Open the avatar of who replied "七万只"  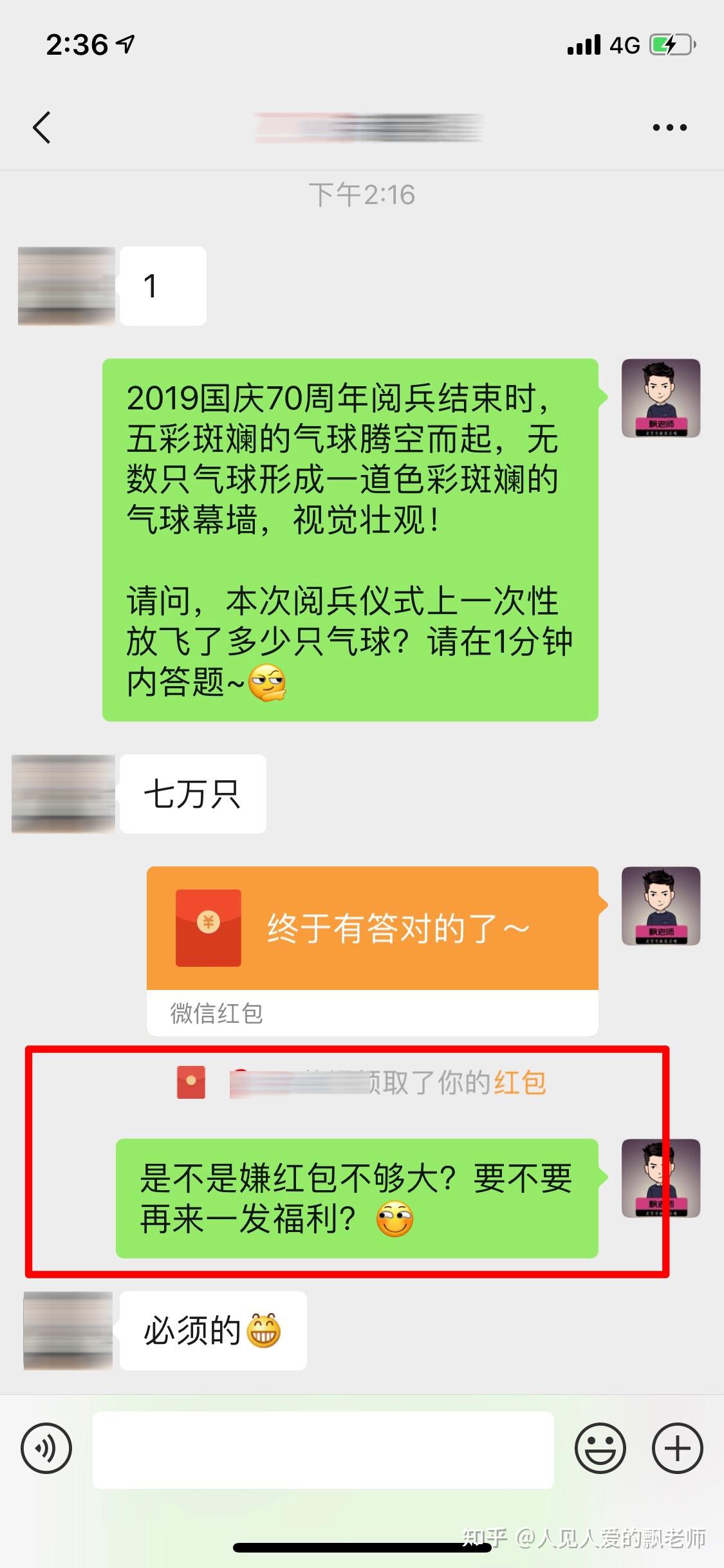click(63, 794)
